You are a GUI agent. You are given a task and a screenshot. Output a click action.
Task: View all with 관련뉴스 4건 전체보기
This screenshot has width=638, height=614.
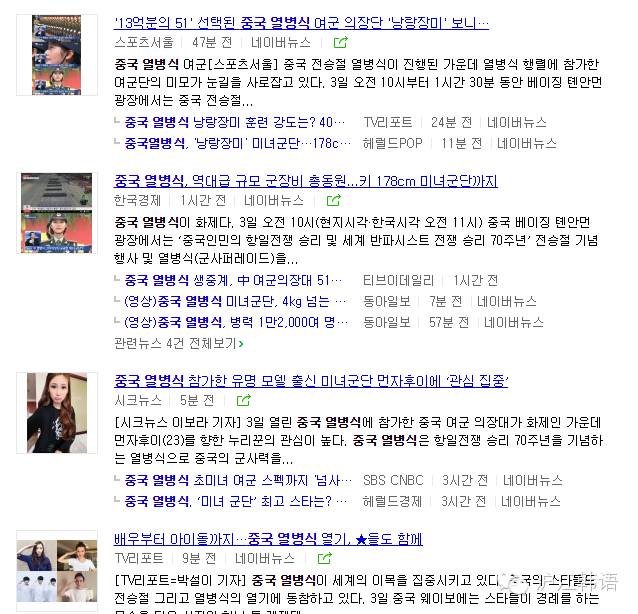pos(179,343)
